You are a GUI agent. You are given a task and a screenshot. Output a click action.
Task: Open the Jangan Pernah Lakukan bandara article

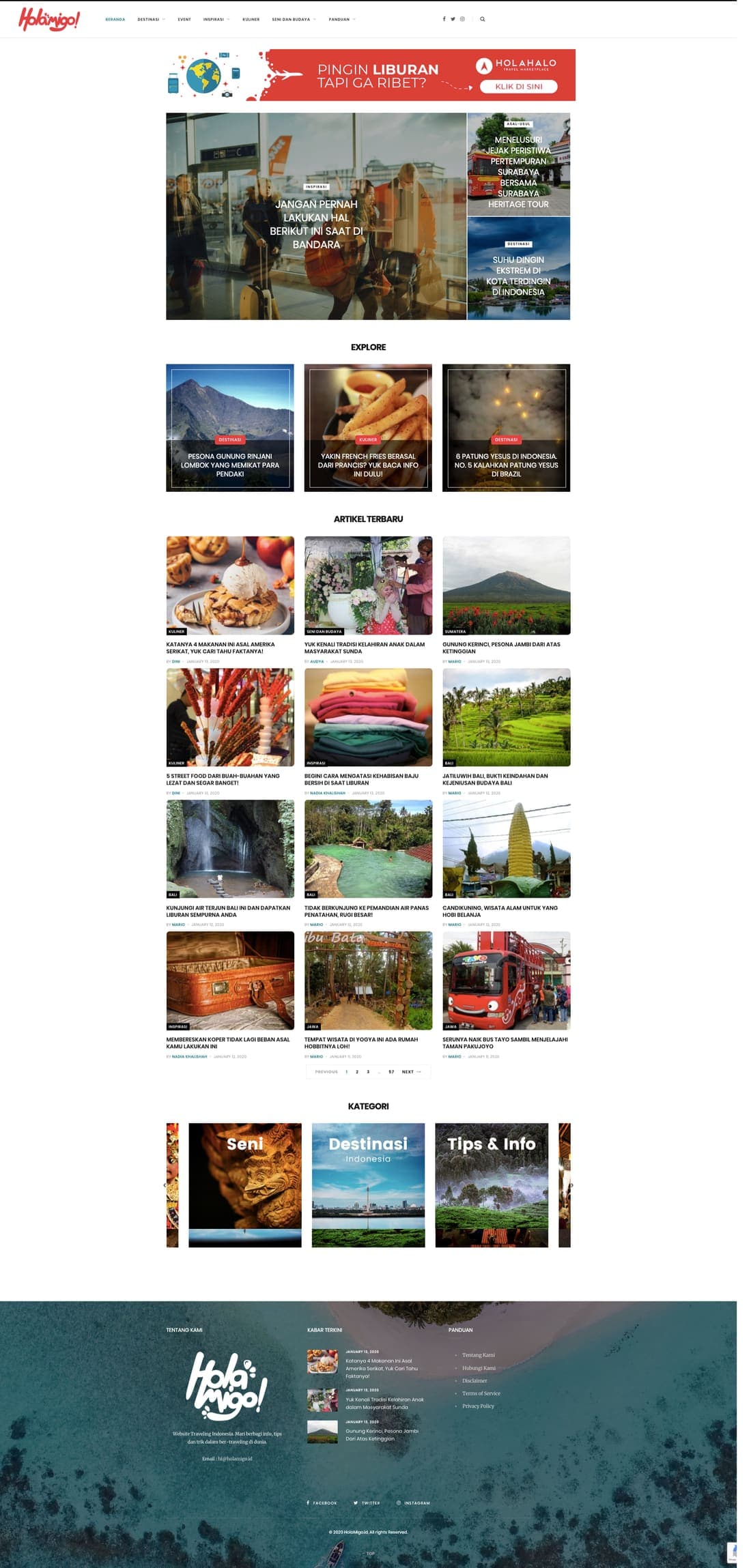pyautogui.click(x=316, y=224)
